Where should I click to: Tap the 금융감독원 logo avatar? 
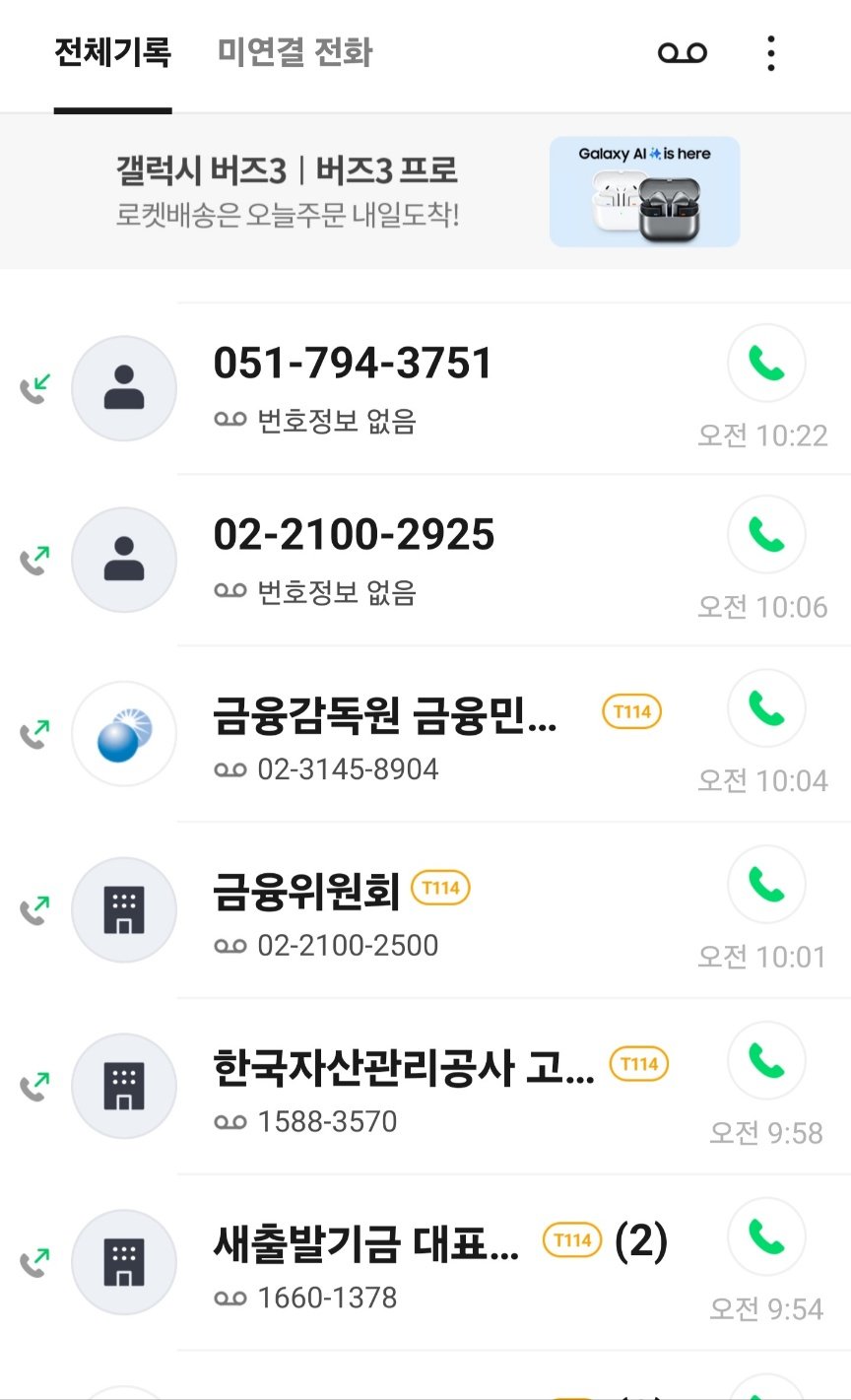[x=124, y=734]
